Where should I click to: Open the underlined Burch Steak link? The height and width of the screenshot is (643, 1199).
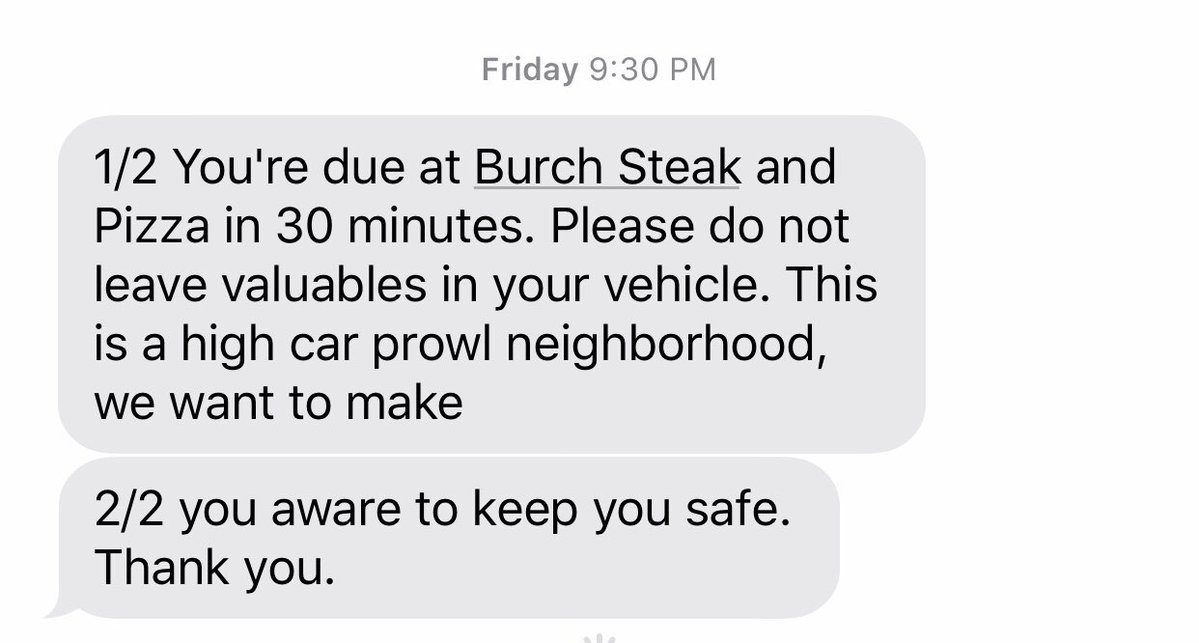[x=607, y=167]
